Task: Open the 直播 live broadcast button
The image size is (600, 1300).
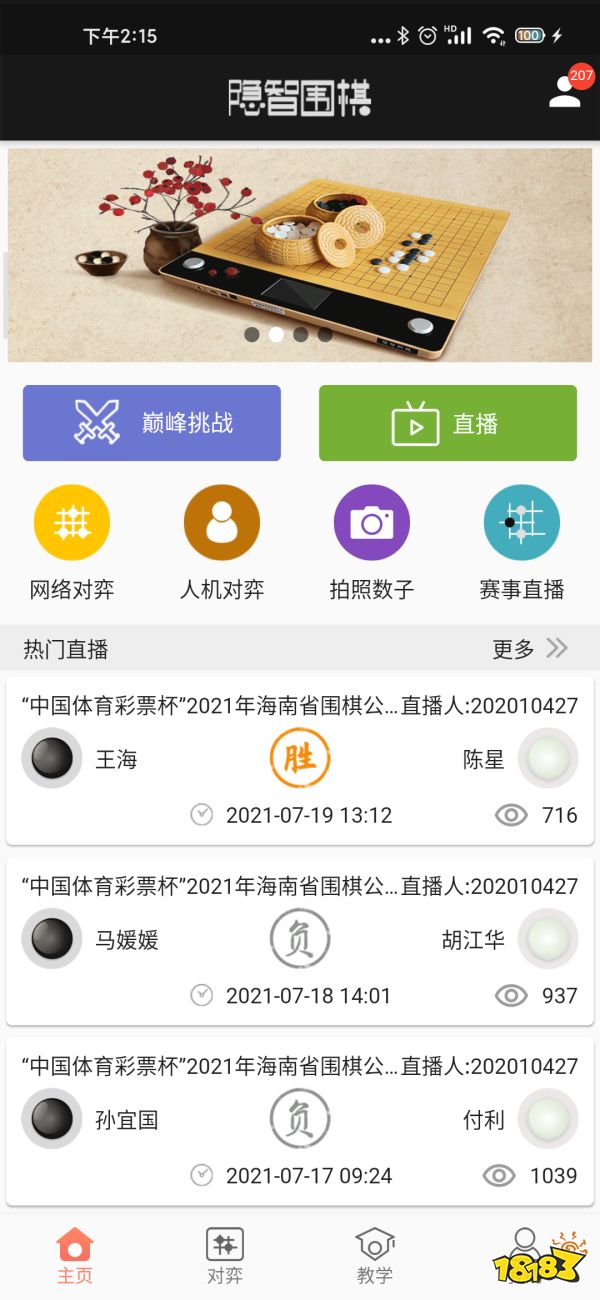Action: [447, 423]
